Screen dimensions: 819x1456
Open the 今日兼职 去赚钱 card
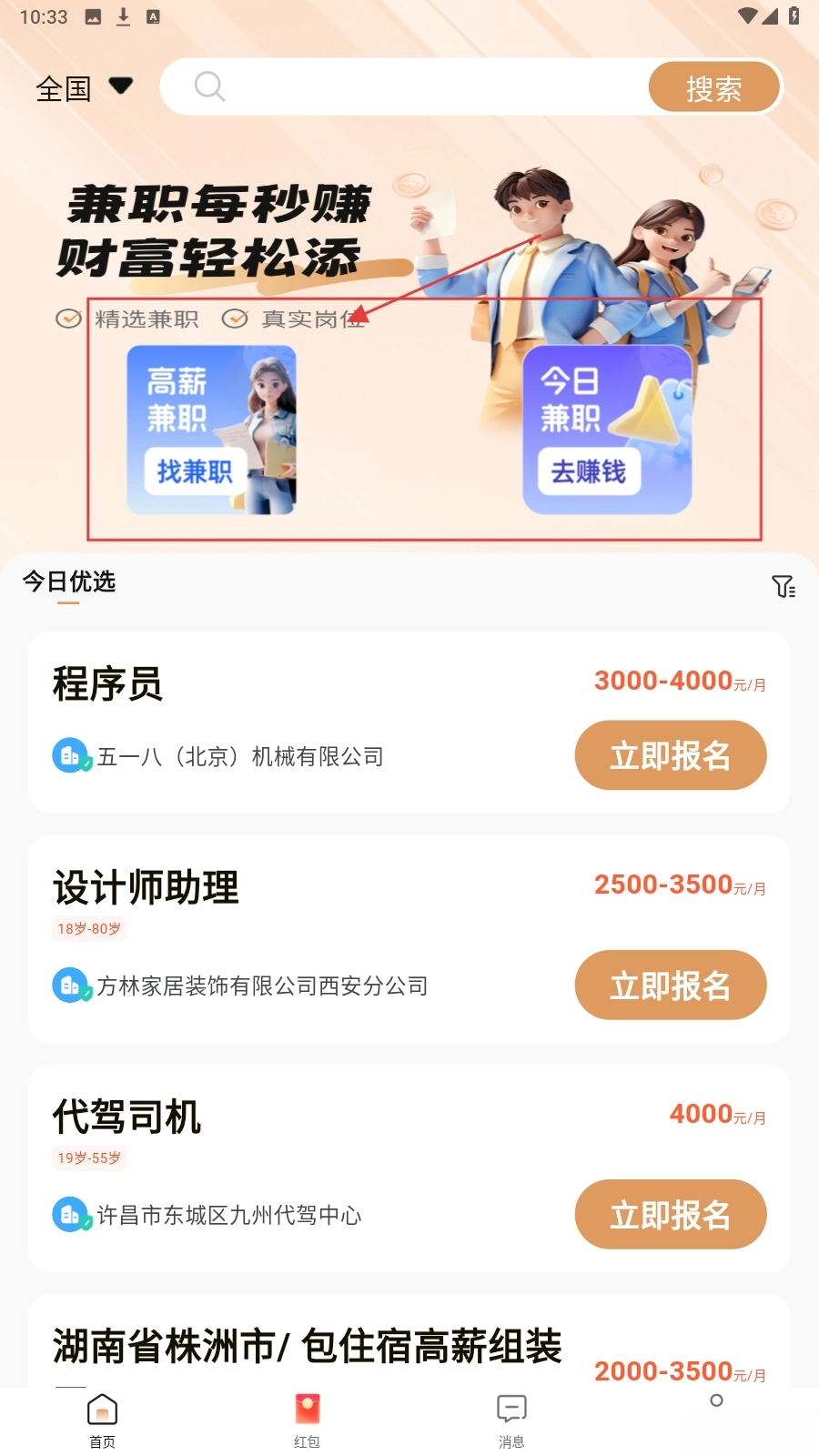[606, 430]
